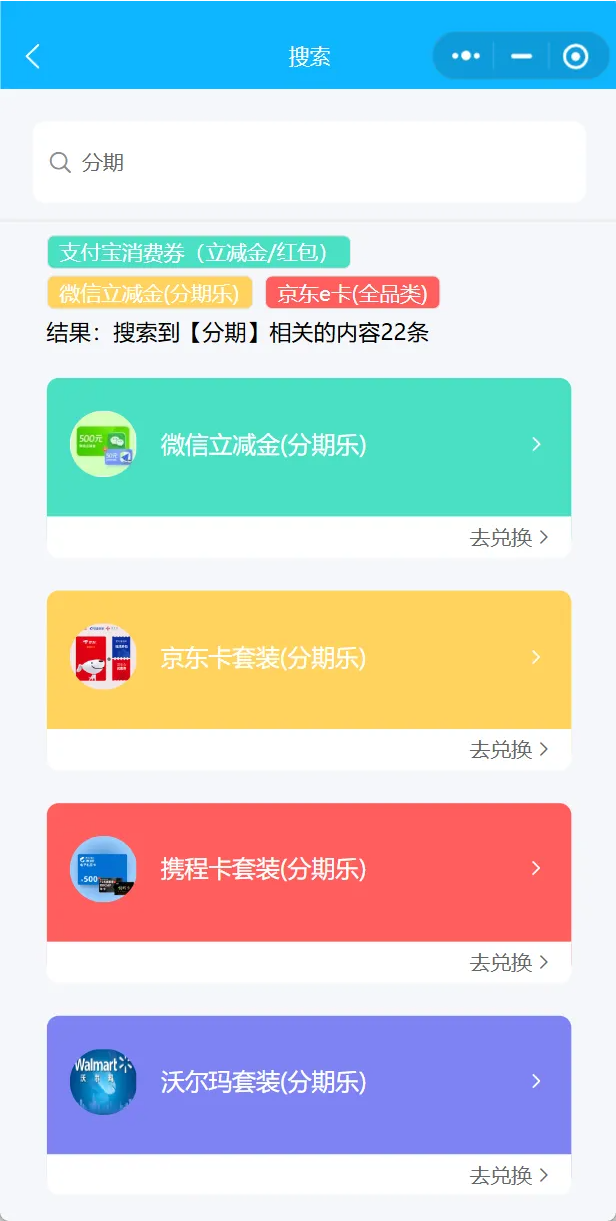The height and width of the screenshot is (1221, 616).
Task: Tap 去兑换 under 京东卡套装
Action: [x=509, y=750]
